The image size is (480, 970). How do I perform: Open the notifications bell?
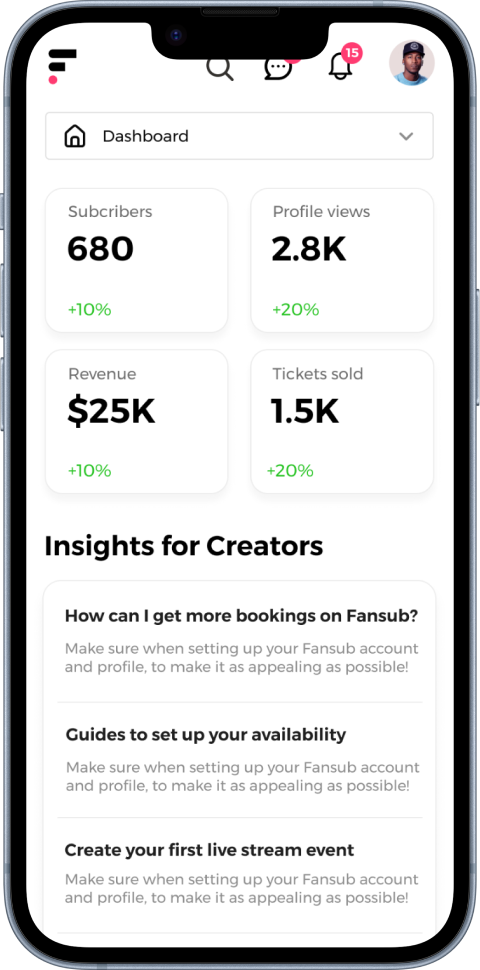[x=340, y=65]
